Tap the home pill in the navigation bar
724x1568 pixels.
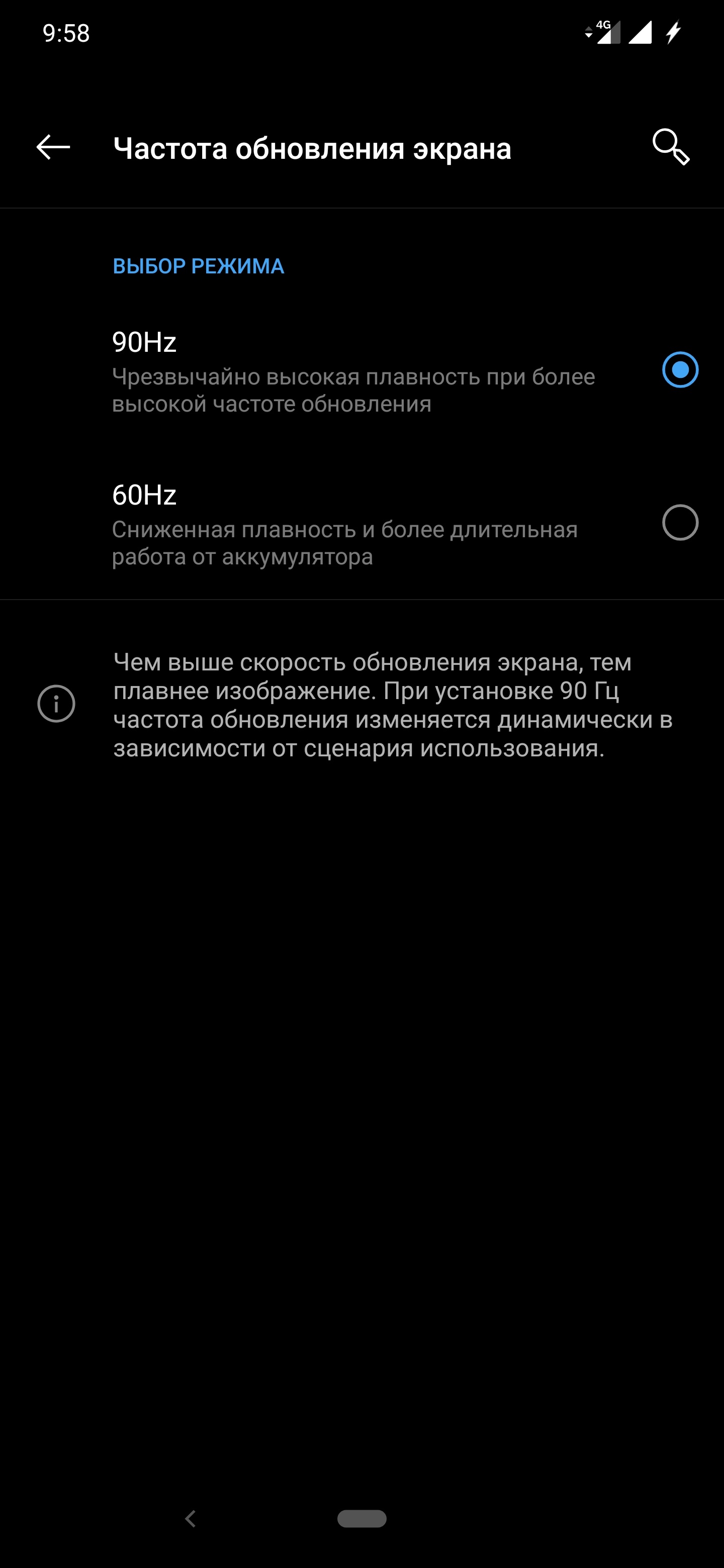[x=361, y=1519]
